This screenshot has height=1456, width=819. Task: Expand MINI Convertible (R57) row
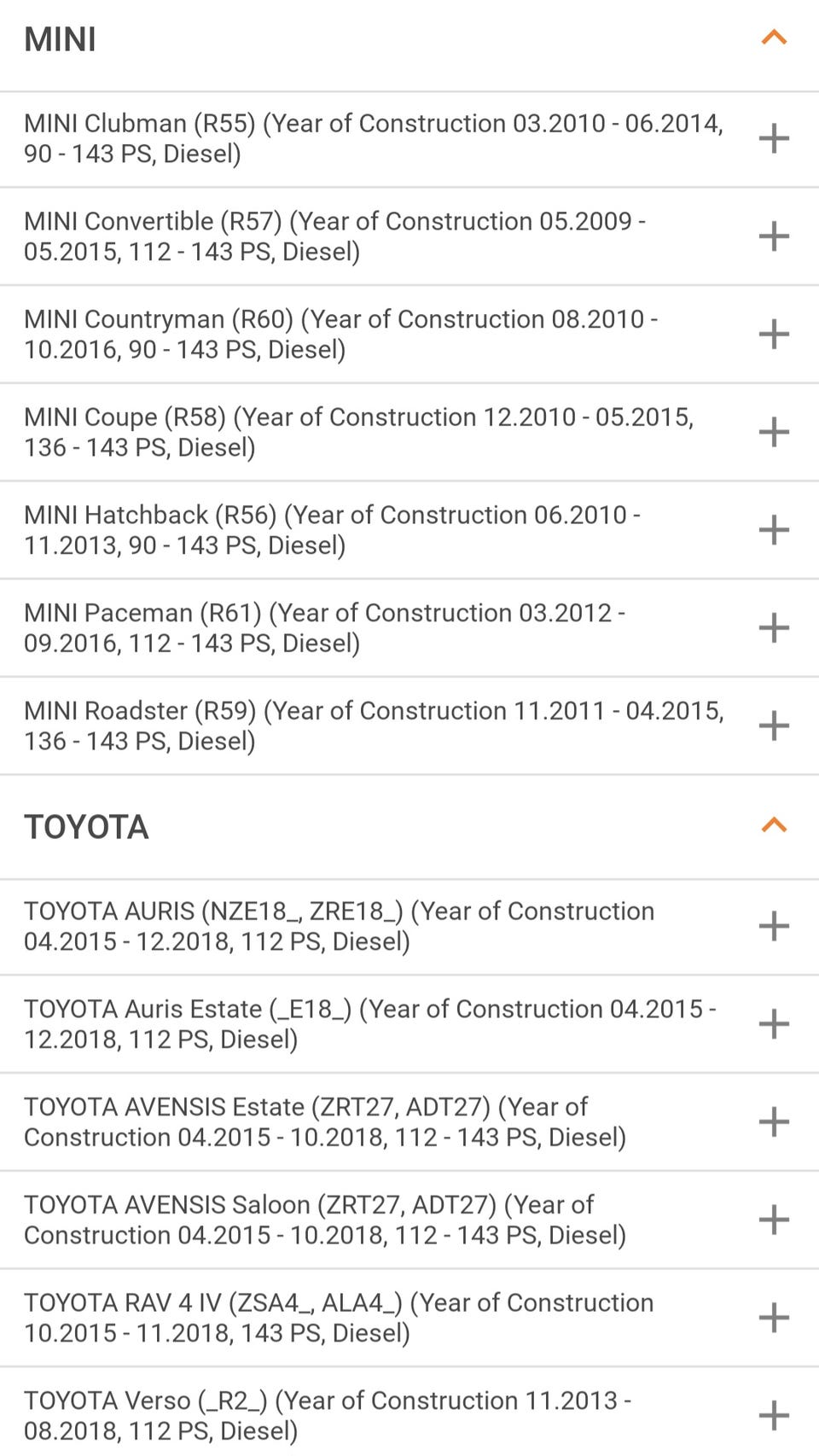point(773,236)
